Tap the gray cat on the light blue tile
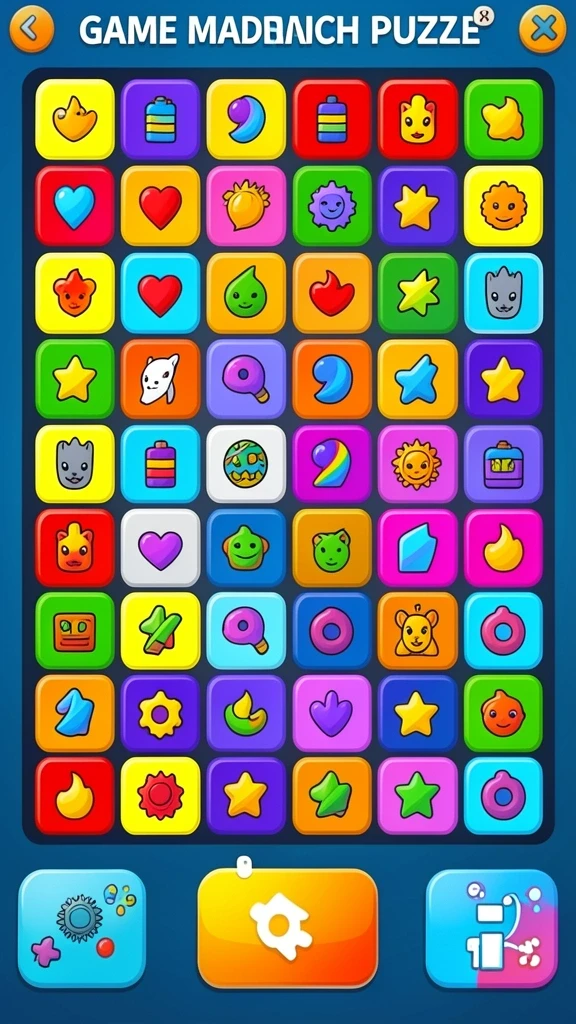The width and height of the screenshot is (576, 1024). [x=503, y=293]
